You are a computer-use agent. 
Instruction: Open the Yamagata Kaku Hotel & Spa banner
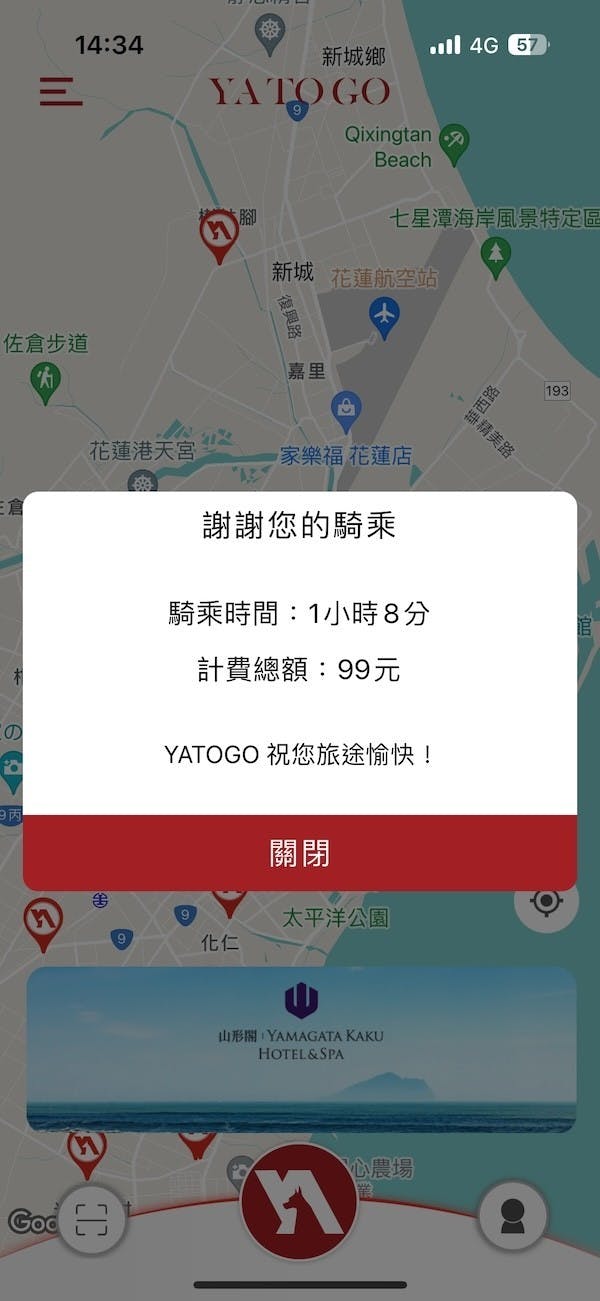(x=300, y=1048)
